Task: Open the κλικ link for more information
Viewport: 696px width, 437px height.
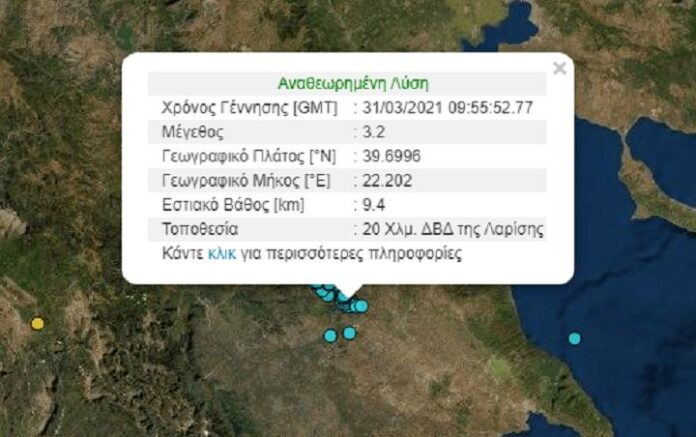Action: pos(222,253)
